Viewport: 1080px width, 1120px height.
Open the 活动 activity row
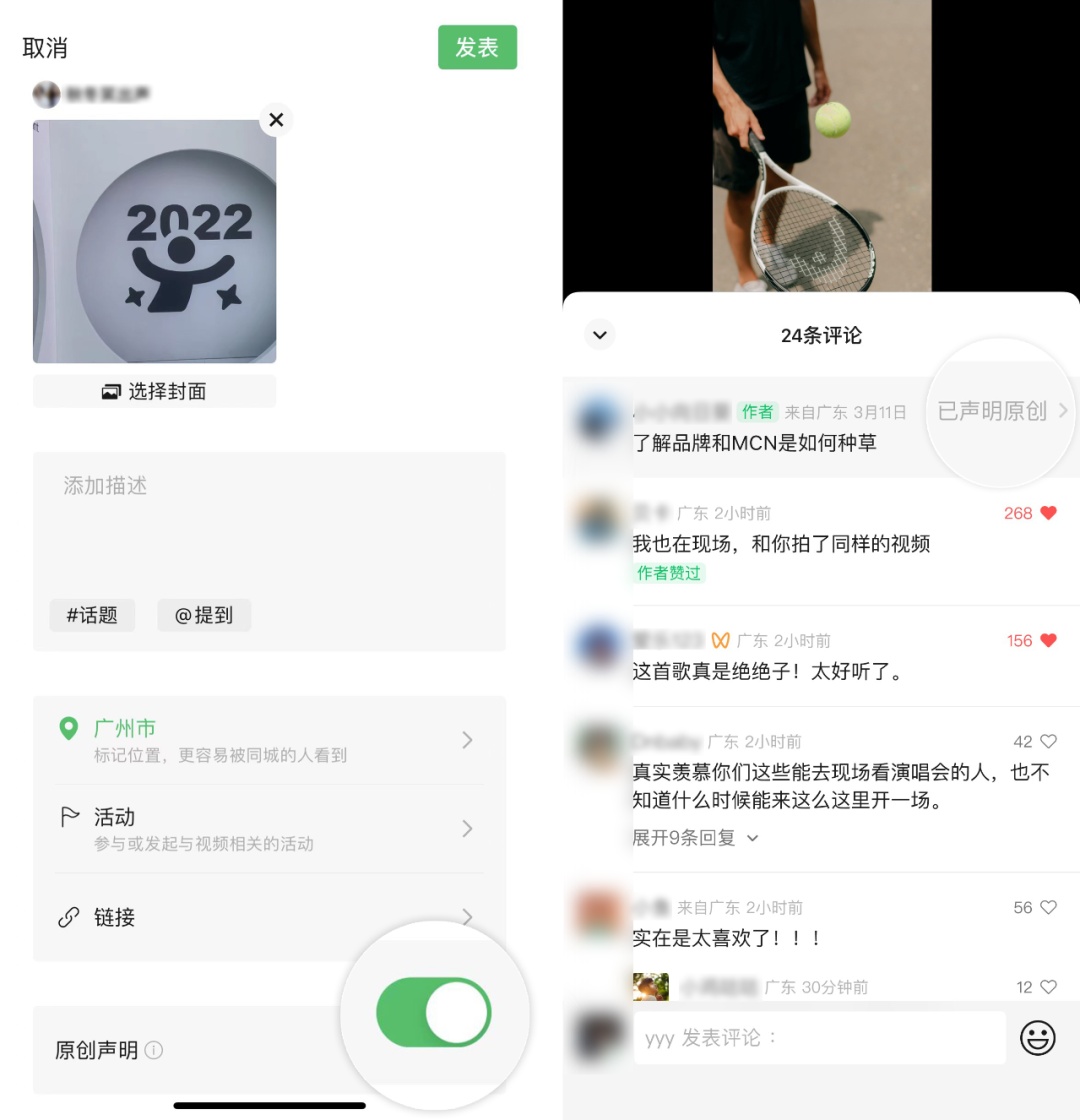pos(268,829)
